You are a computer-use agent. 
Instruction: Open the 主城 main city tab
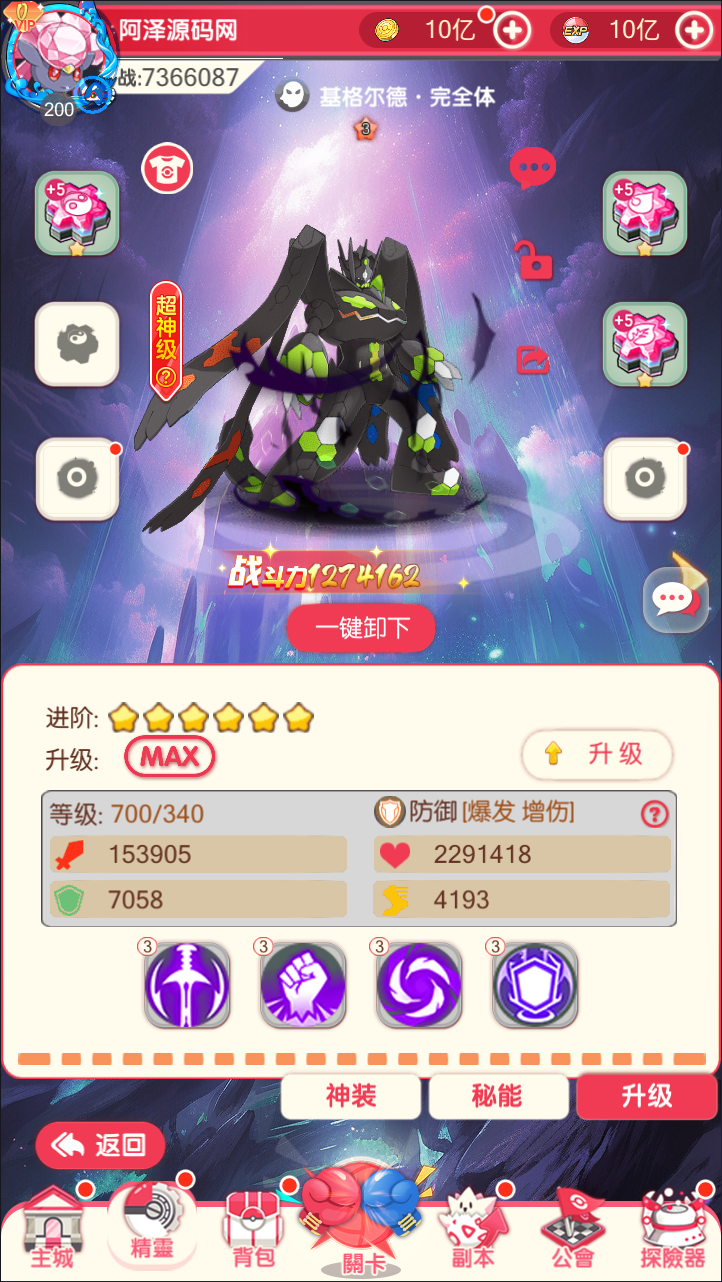click(x=52, y=1230)
